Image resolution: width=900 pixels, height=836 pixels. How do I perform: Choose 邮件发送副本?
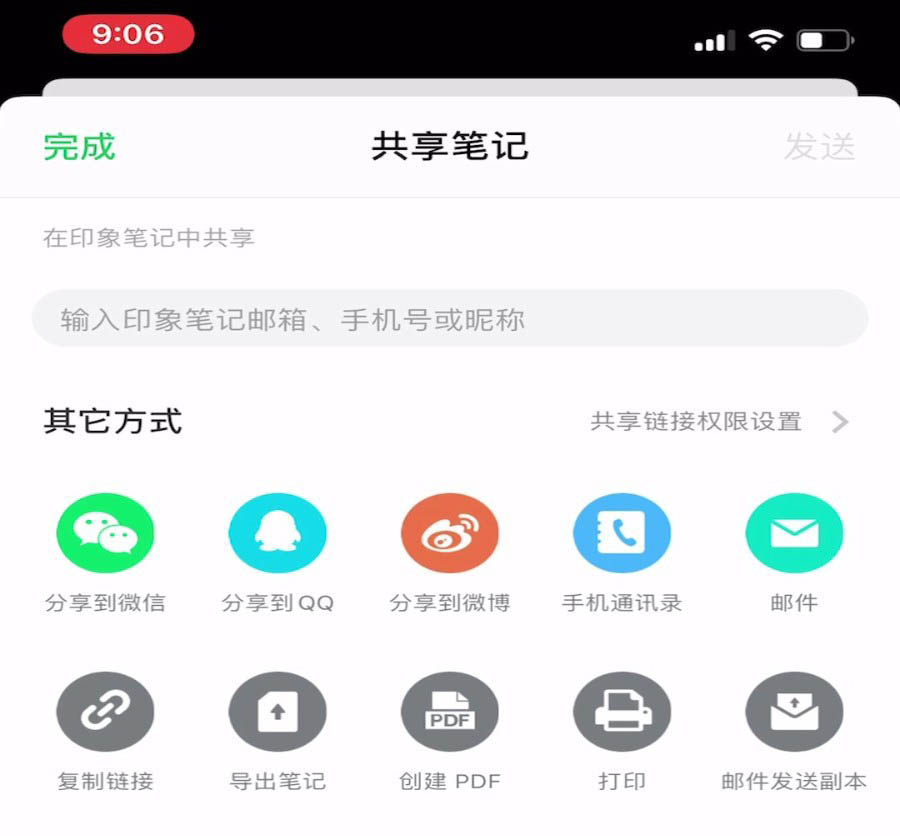794,712
